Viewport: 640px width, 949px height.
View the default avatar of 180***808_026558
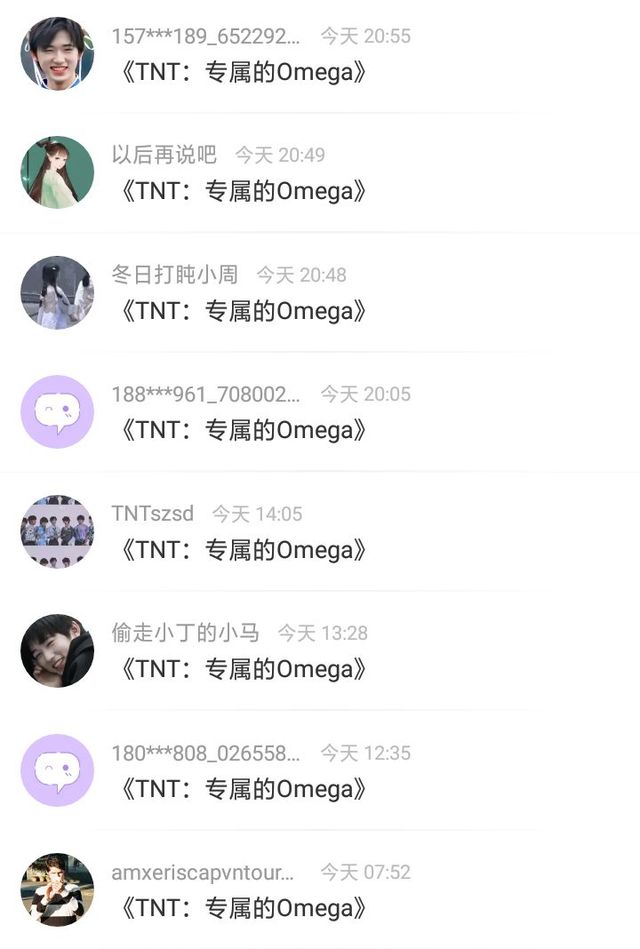(x=57, y=770)
